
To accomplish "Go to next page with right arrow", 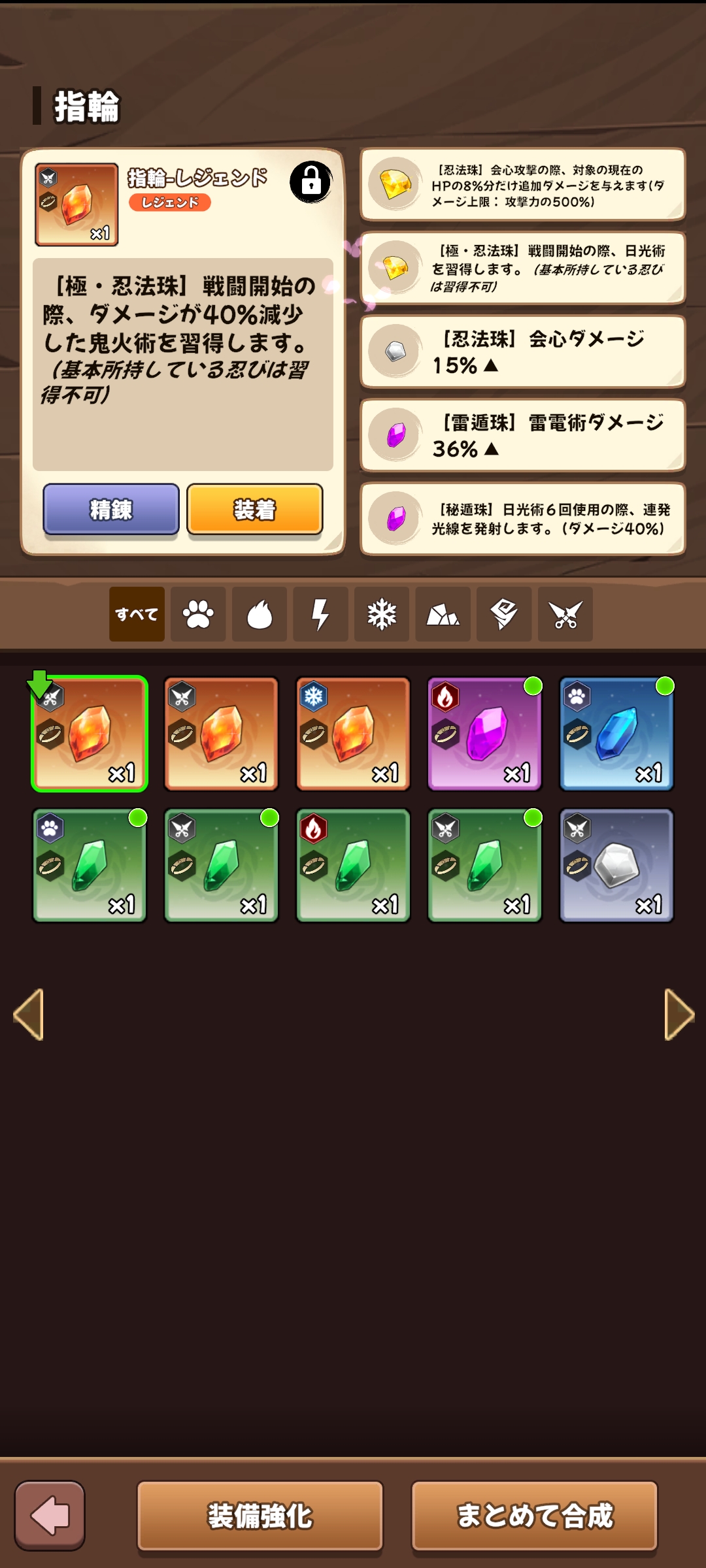I will click(679, 1014).
